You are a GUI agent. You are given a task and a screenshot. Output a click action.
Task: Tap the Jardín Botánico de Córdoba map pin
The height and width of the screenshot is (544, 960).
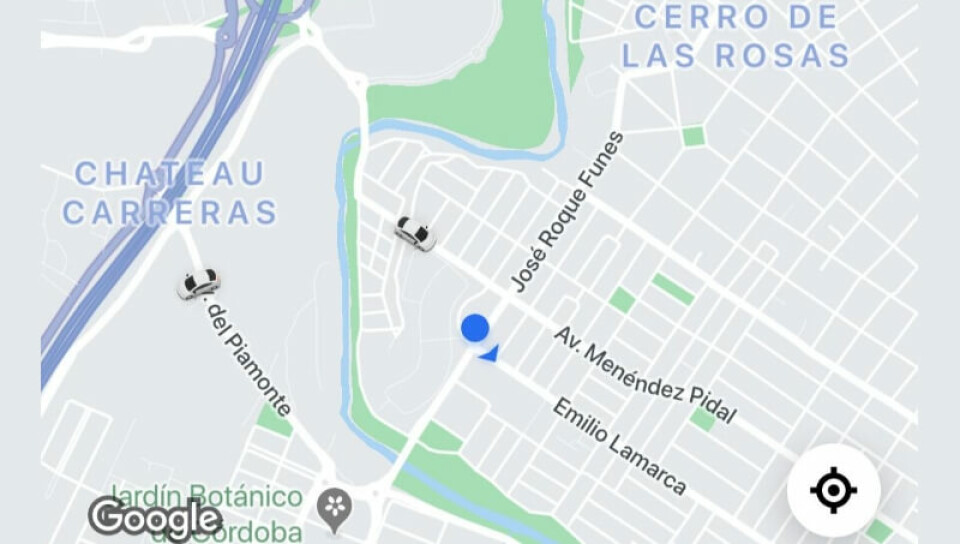pyautogui.click(x=333, y=507)
